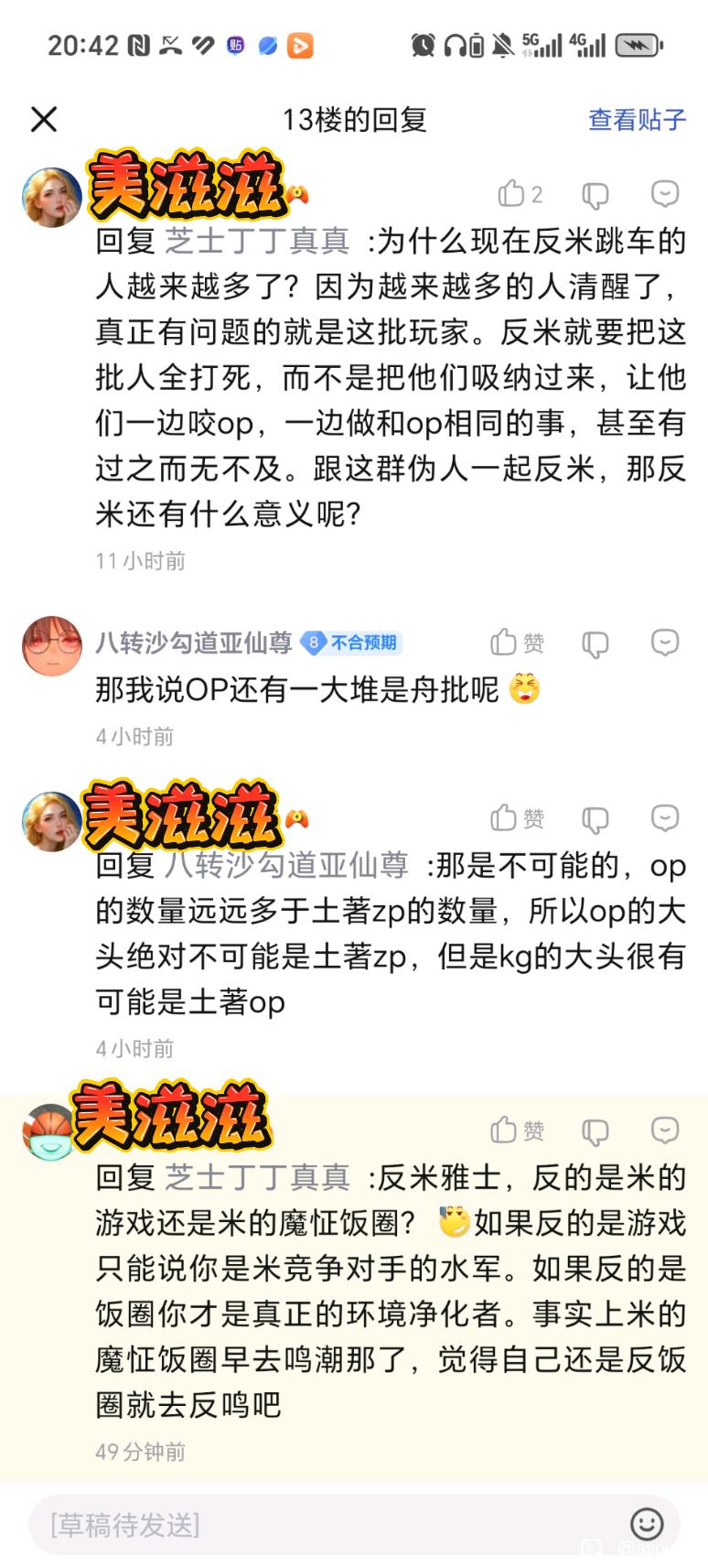Open 芝士丁丁真真's profile from first reply
This screenshot has width=708, height=1568.
pyautogui.click(x=258, y=241)
